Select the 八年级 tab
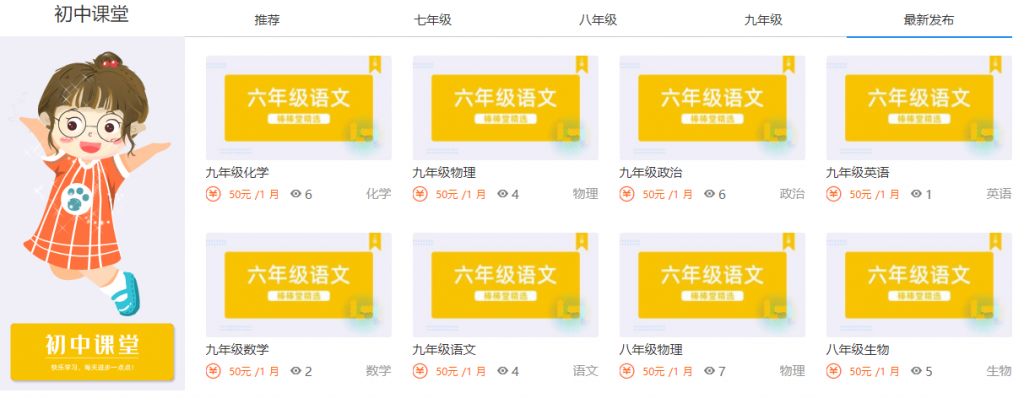 pos(598,20)
